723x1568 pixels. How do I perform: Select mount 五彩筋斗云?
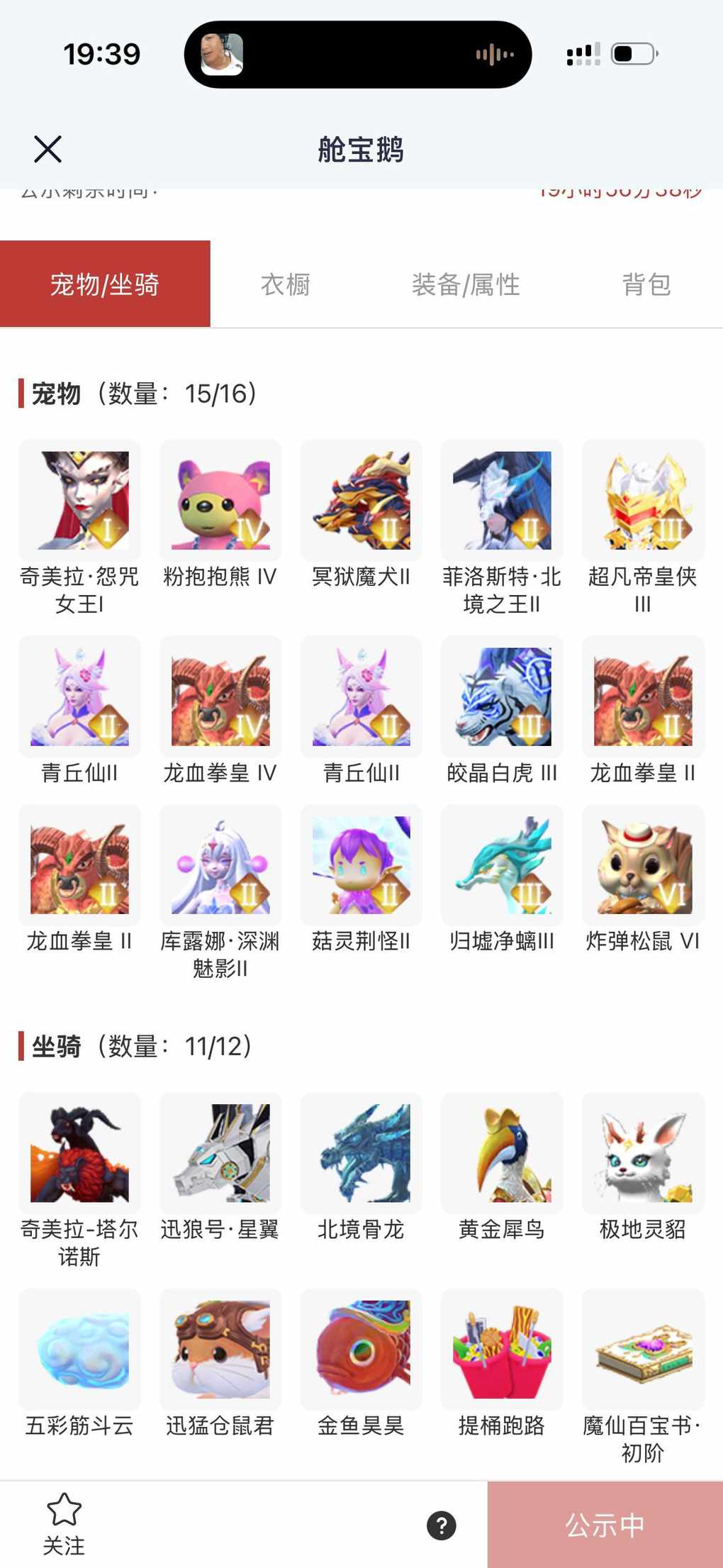(x=79, y=1349)
